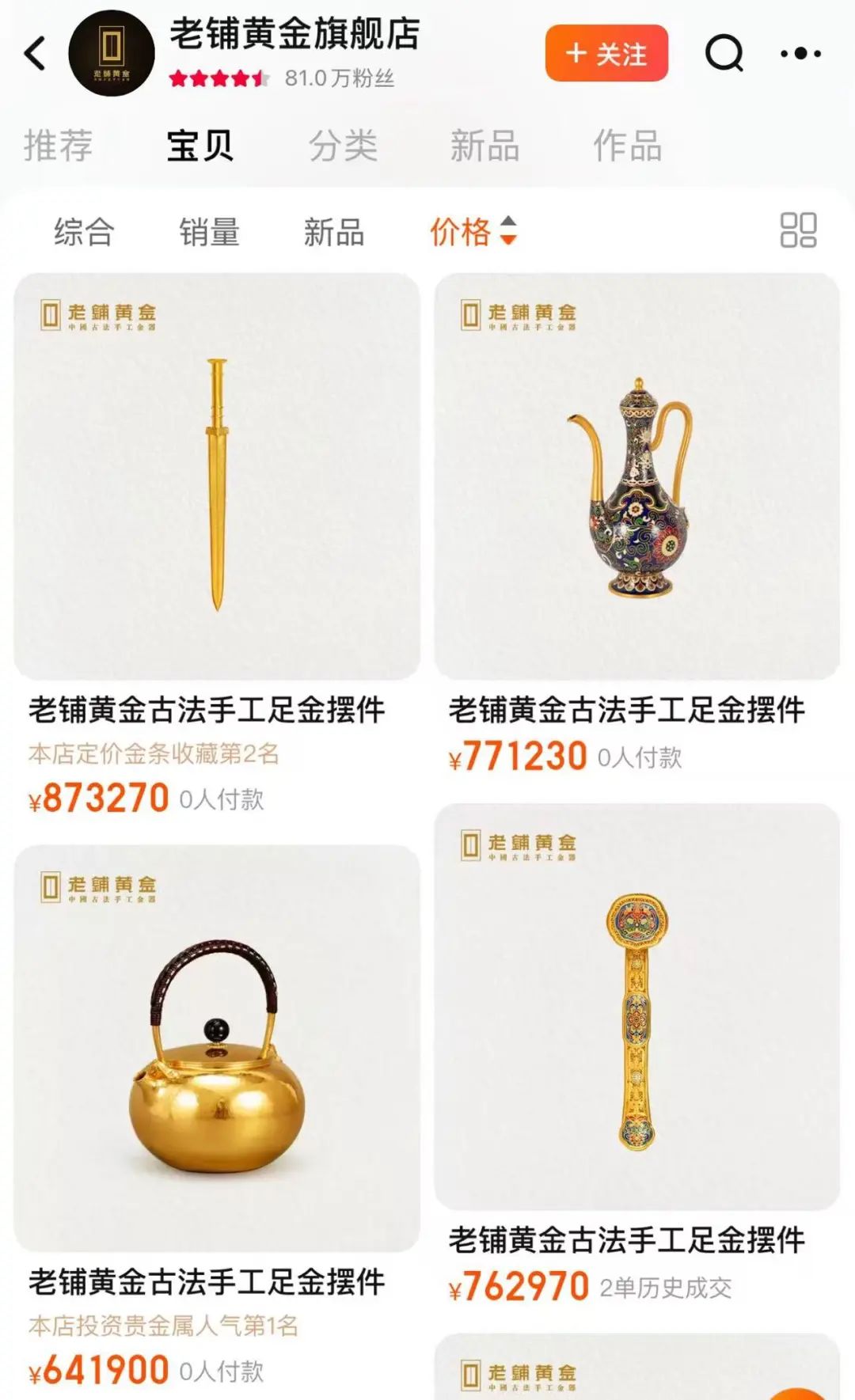855x1400 pixels.
Task: Sort products by 销量
Action: (209, 232)
